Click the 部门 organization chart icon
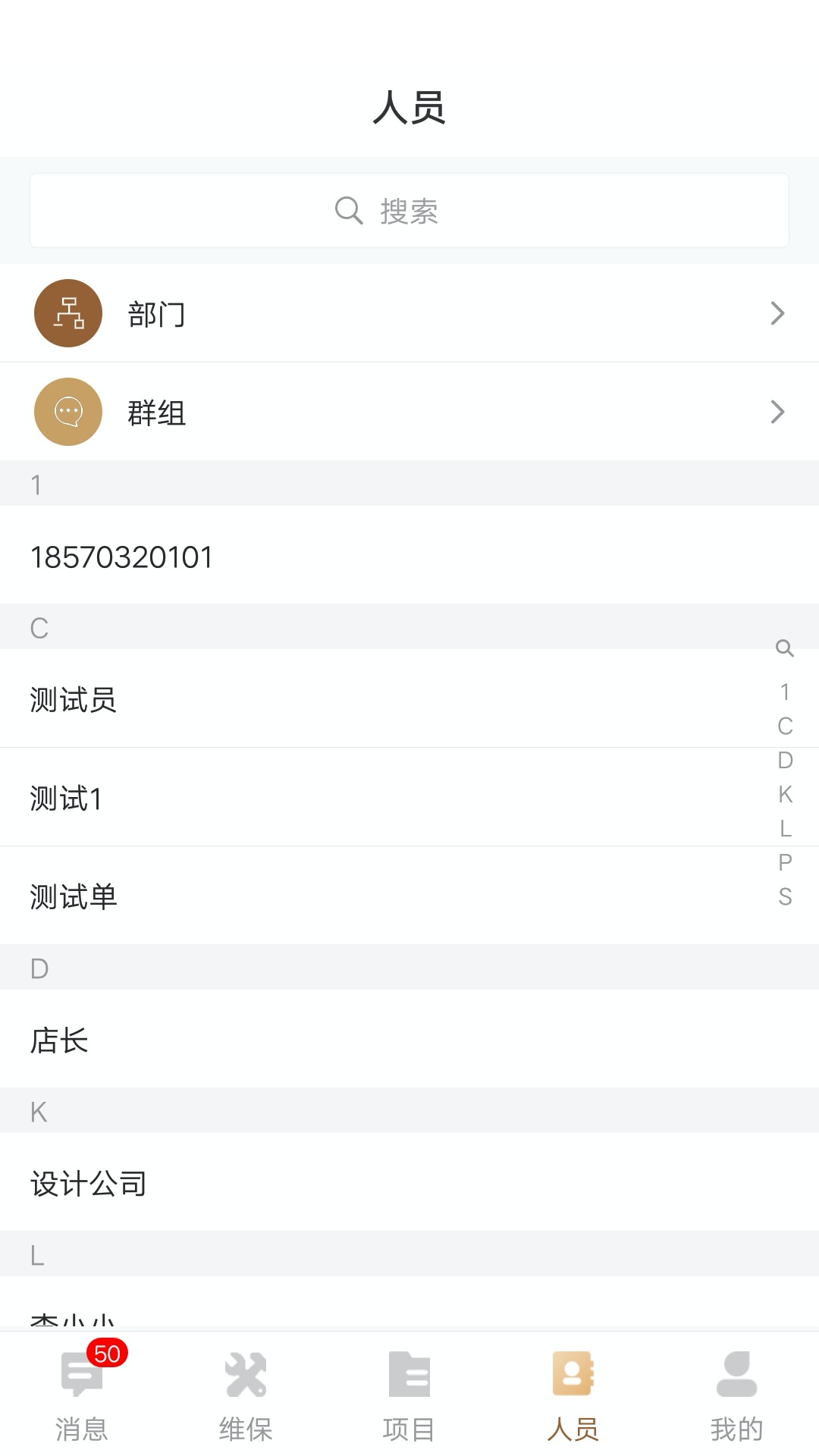The height and width of the screenshot is (1456, 819). click(x=67, y=313)
